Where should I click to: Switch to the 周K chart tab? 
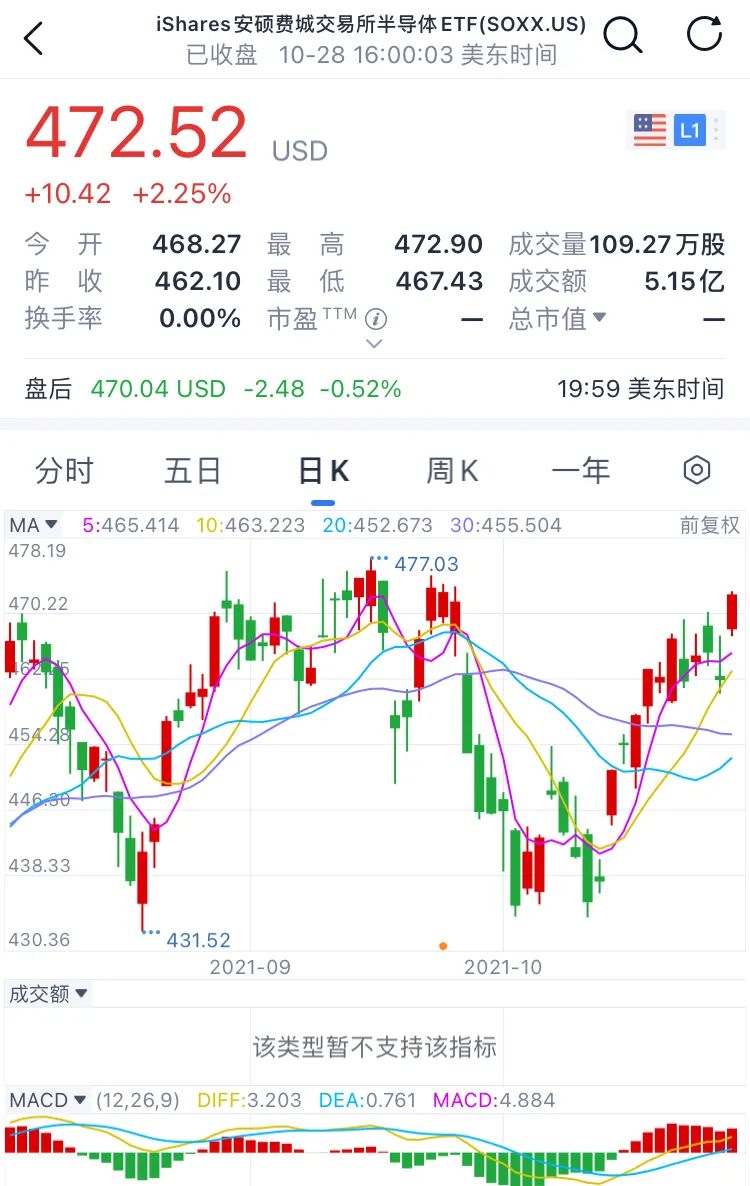[452, 471]
